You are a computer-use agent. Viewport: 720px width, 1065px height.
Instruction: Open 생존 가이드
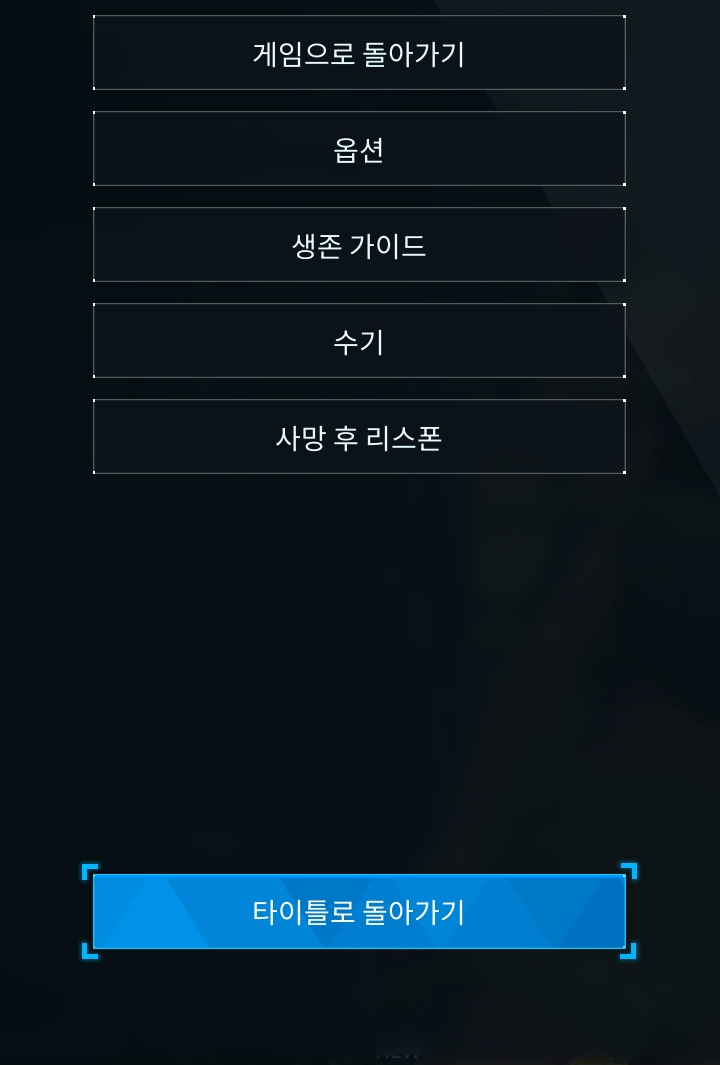(359, 245)
